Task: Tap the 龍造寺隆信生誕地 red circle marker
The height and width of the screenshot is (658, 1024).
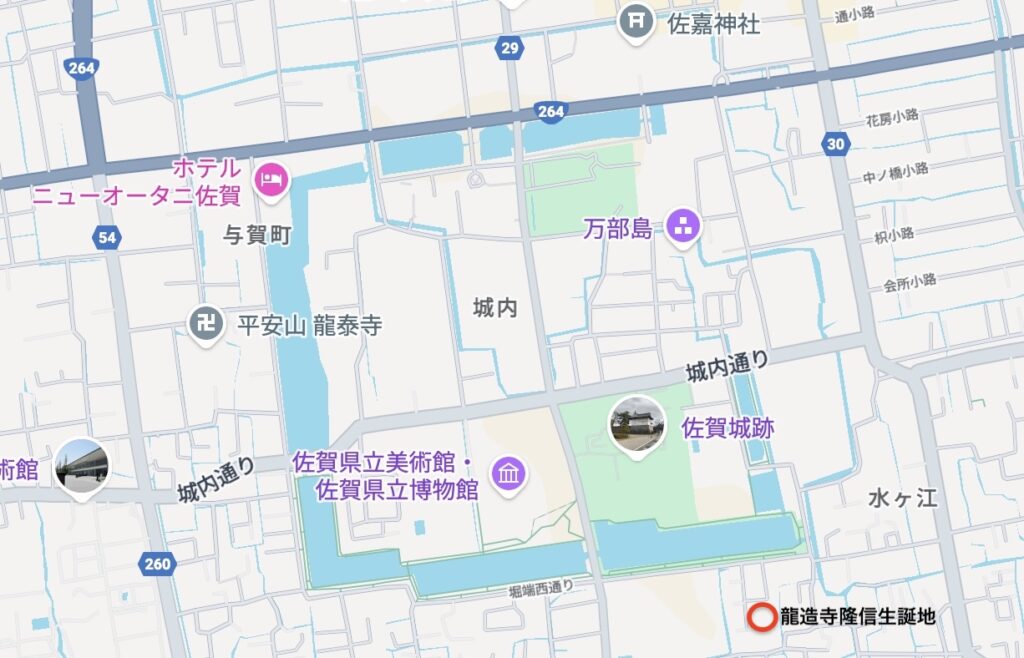Action: tap(762, 616)
